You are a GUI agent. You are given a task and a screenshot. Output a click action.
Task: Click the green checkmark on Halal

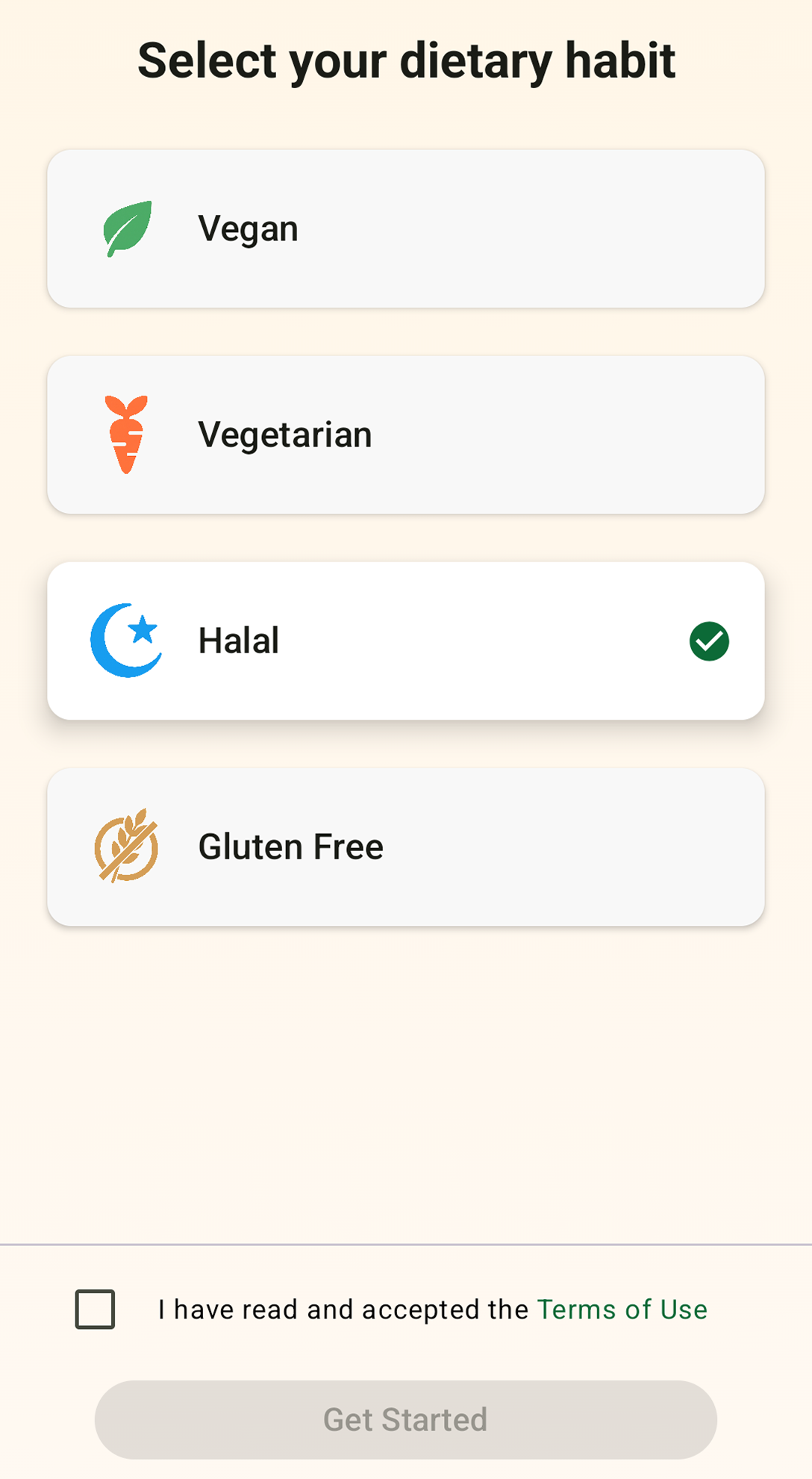click(x=708, y=641)
